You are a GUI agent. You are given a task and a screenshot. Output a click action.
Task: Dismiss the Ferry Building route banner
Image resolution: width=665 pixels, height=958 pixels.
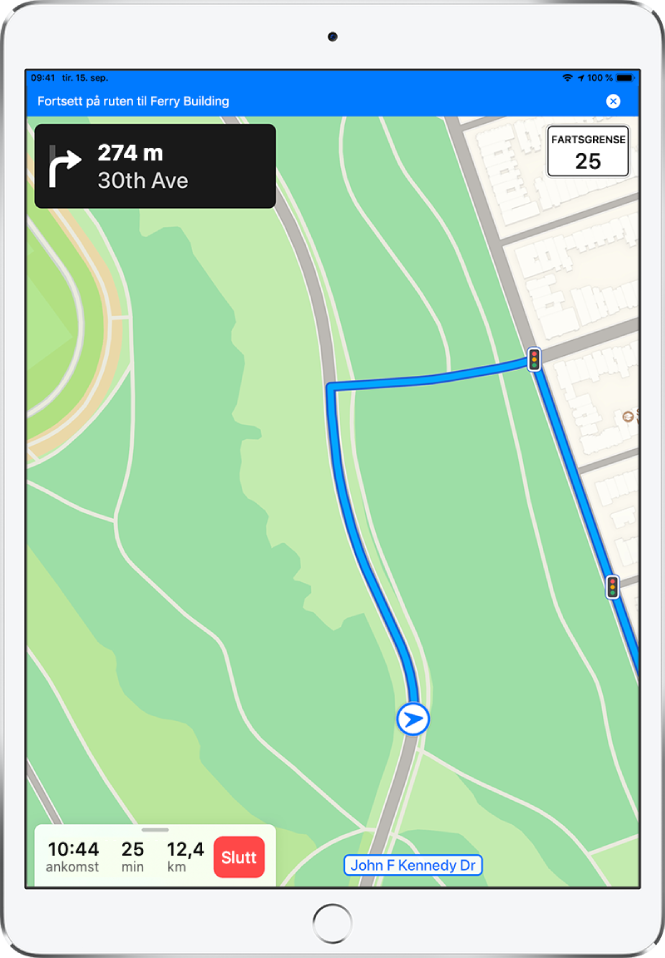(x=613, y=101)
